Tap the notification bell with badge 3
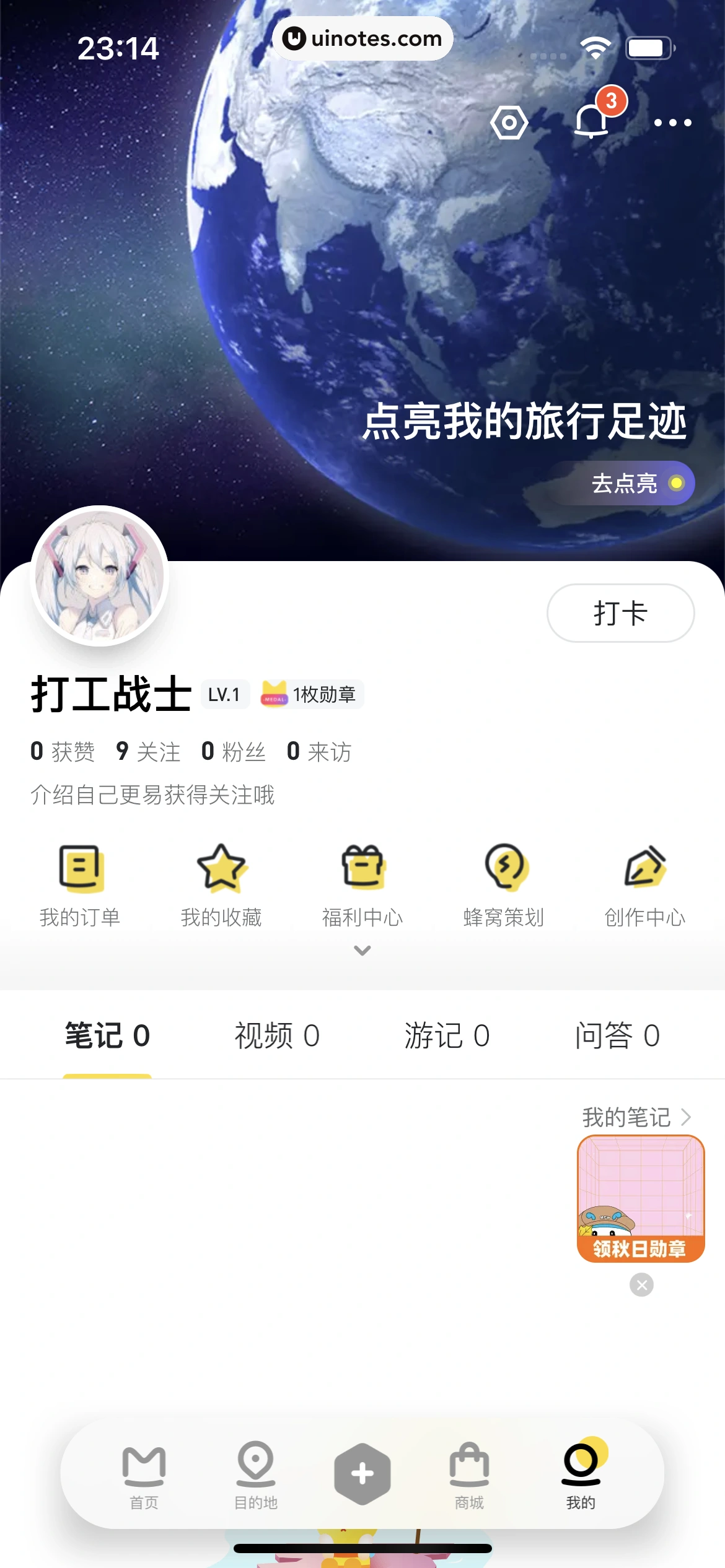This screenshot has height=1568, width=725. click(x=591, y=122)
